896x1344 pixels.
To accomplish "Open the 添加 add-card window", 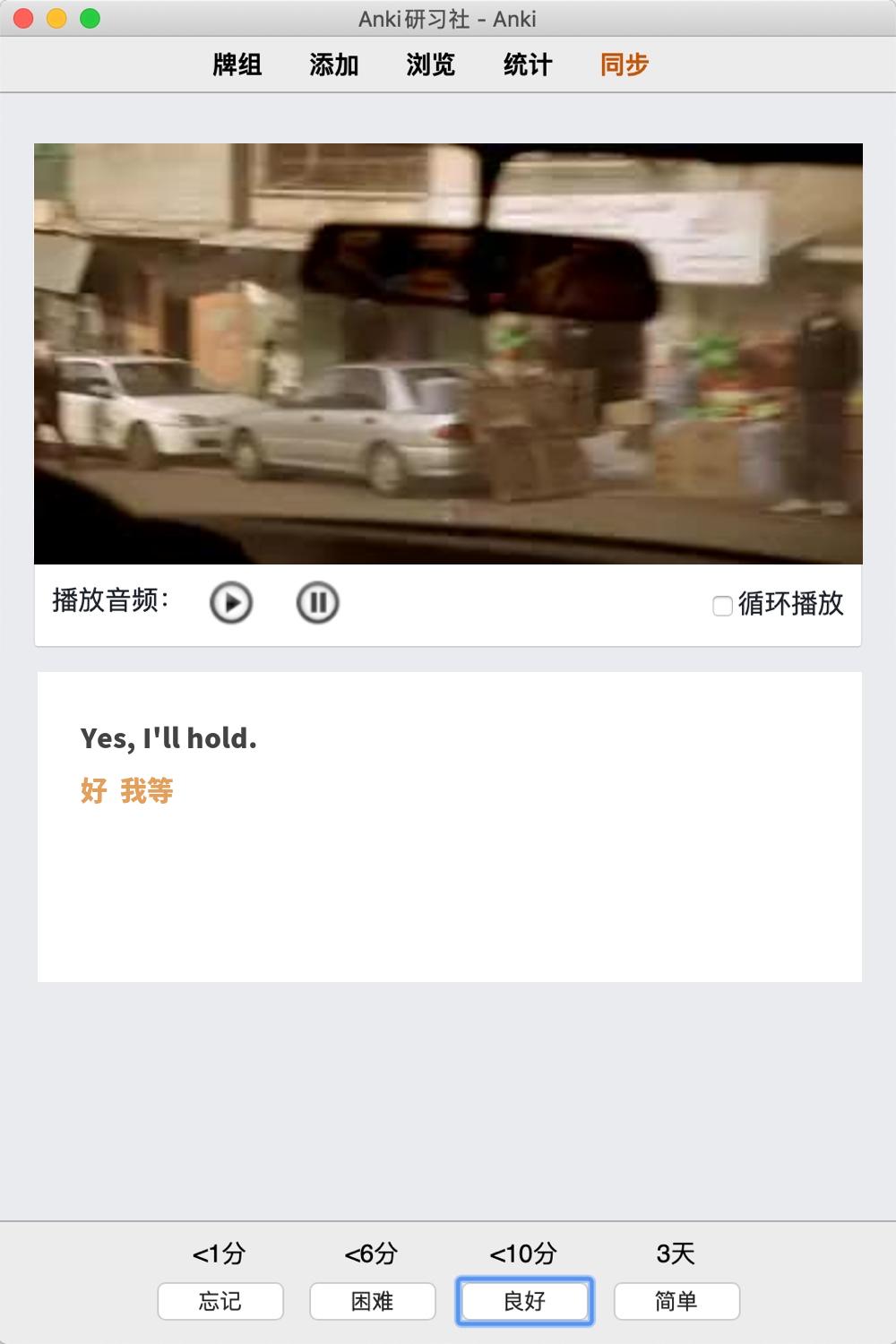I will (333, 65).
